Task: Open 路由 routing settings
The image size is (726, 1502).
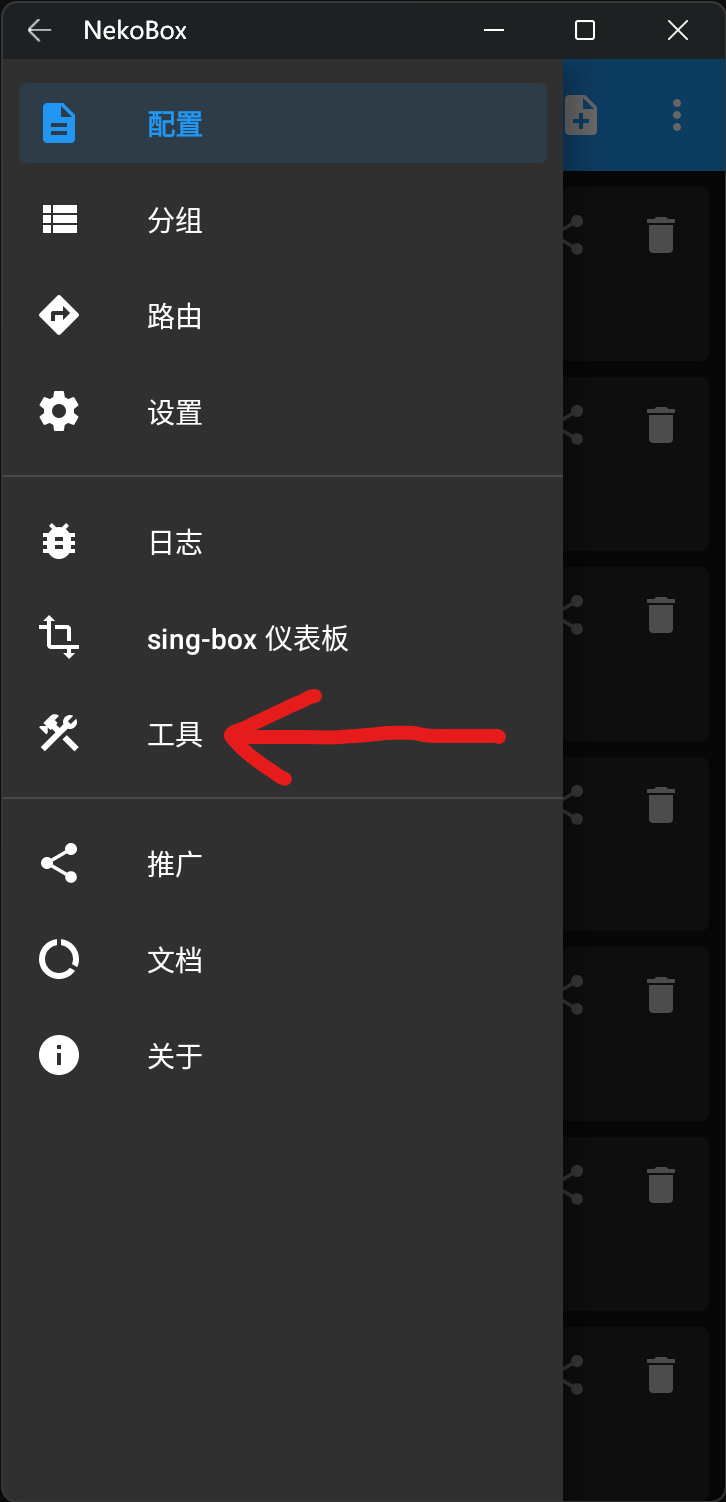Action: tap(175, 316)
